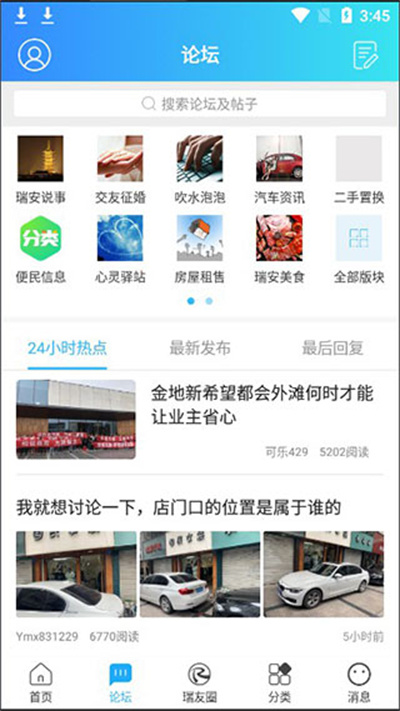This screenshot has height=711, width=400.
Task: Go to the 首页 home tab
Action: pyautogui.click(x=41, y=682)
